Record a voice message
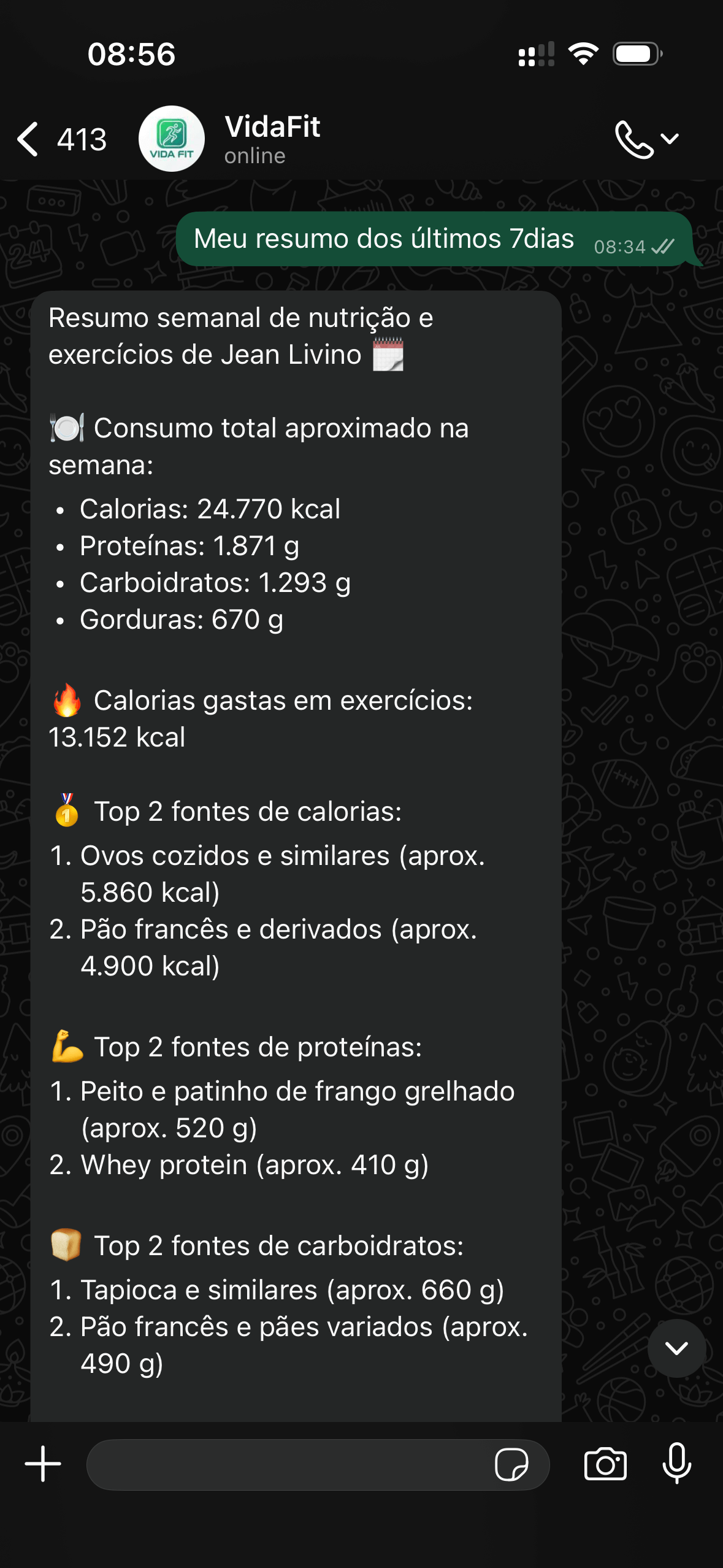Screen dimensions: 723x1568 (x=676, y=1464)
